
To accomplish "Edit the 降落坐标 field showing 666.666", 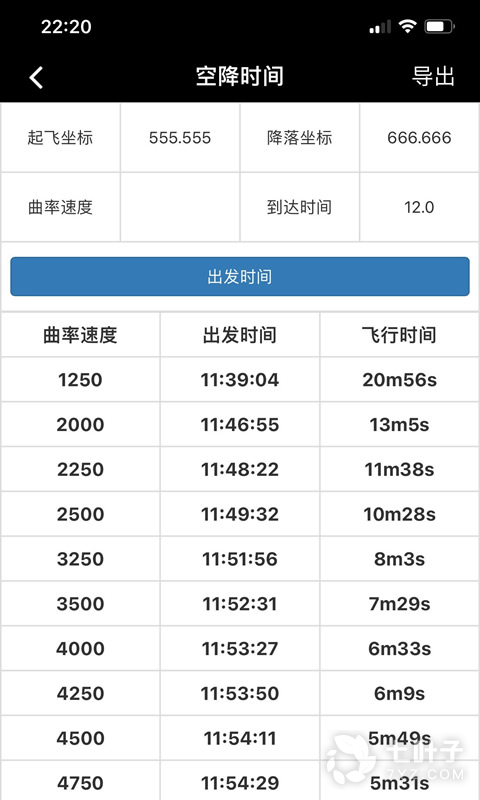I will (x=419, y=138).
